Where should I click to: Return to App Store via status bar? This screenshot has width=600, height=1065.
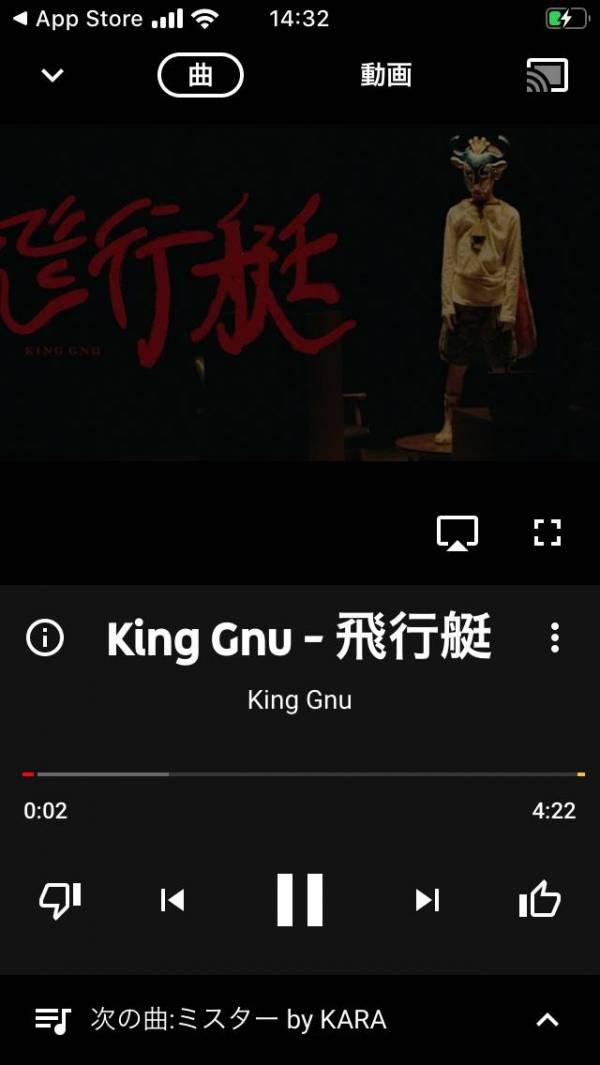[x=77, y=18]
